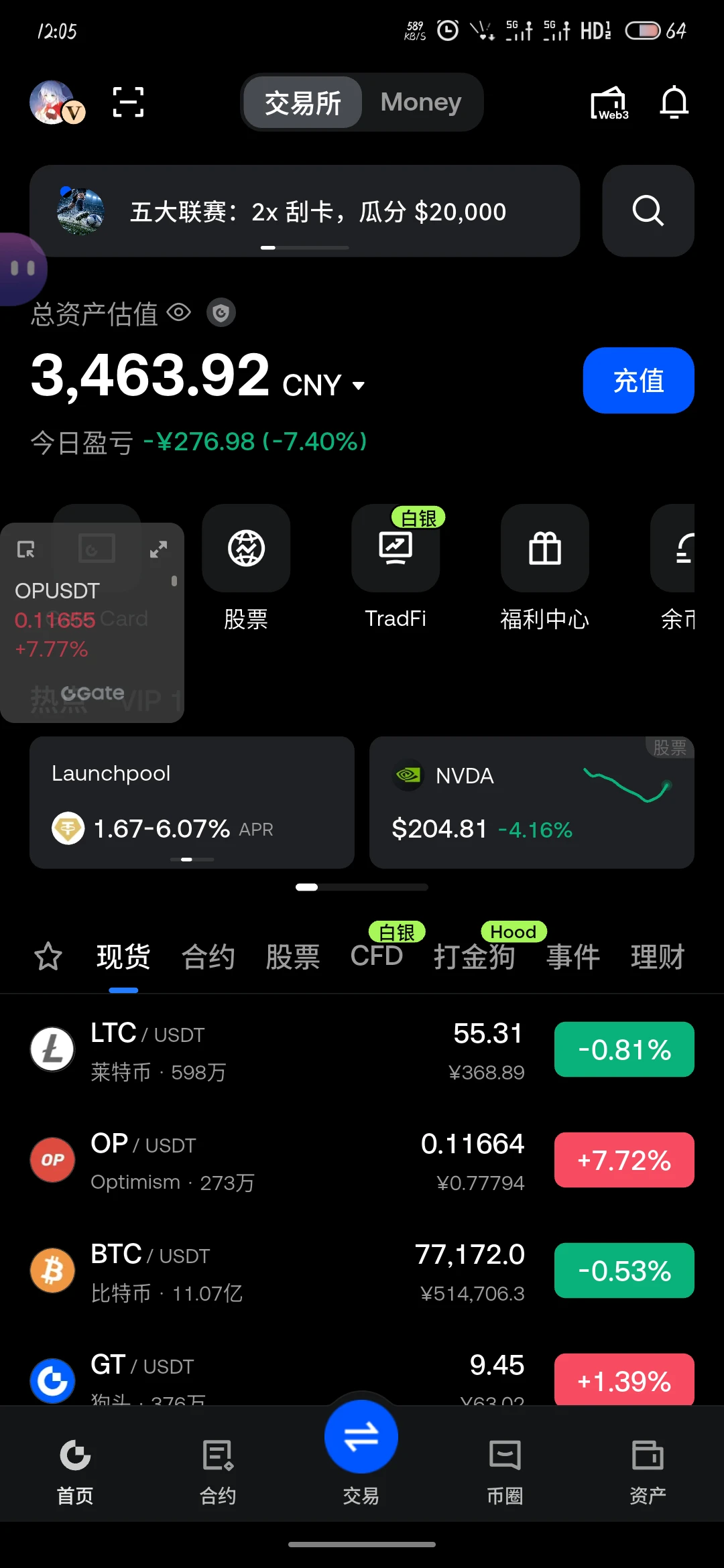Image resolution: width=724 pixels, height=1568 pixels.
Task: Open the NVDA stock card
Action: (x=532, y=803)
